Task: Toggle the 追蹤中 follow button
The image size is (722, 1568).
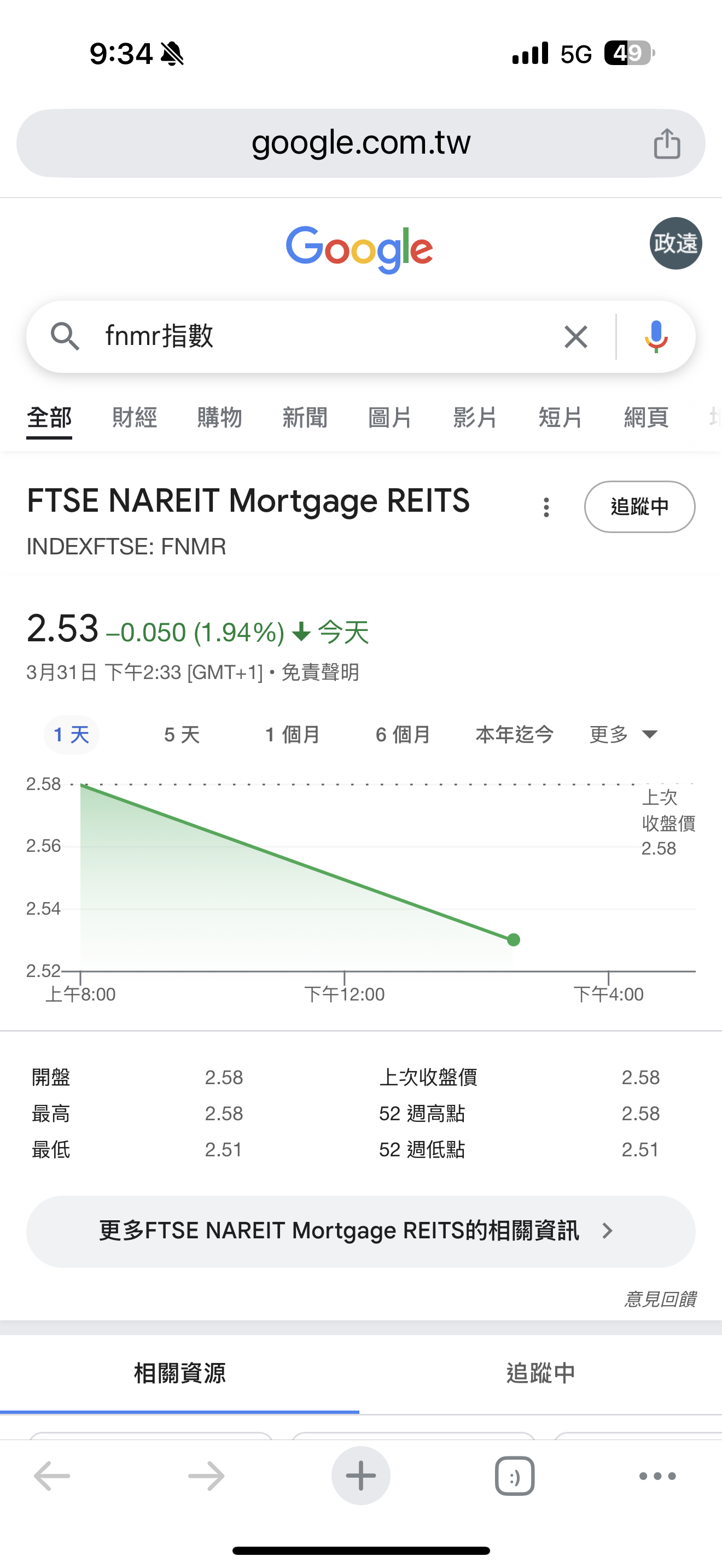Action: [x=639, y=507]
